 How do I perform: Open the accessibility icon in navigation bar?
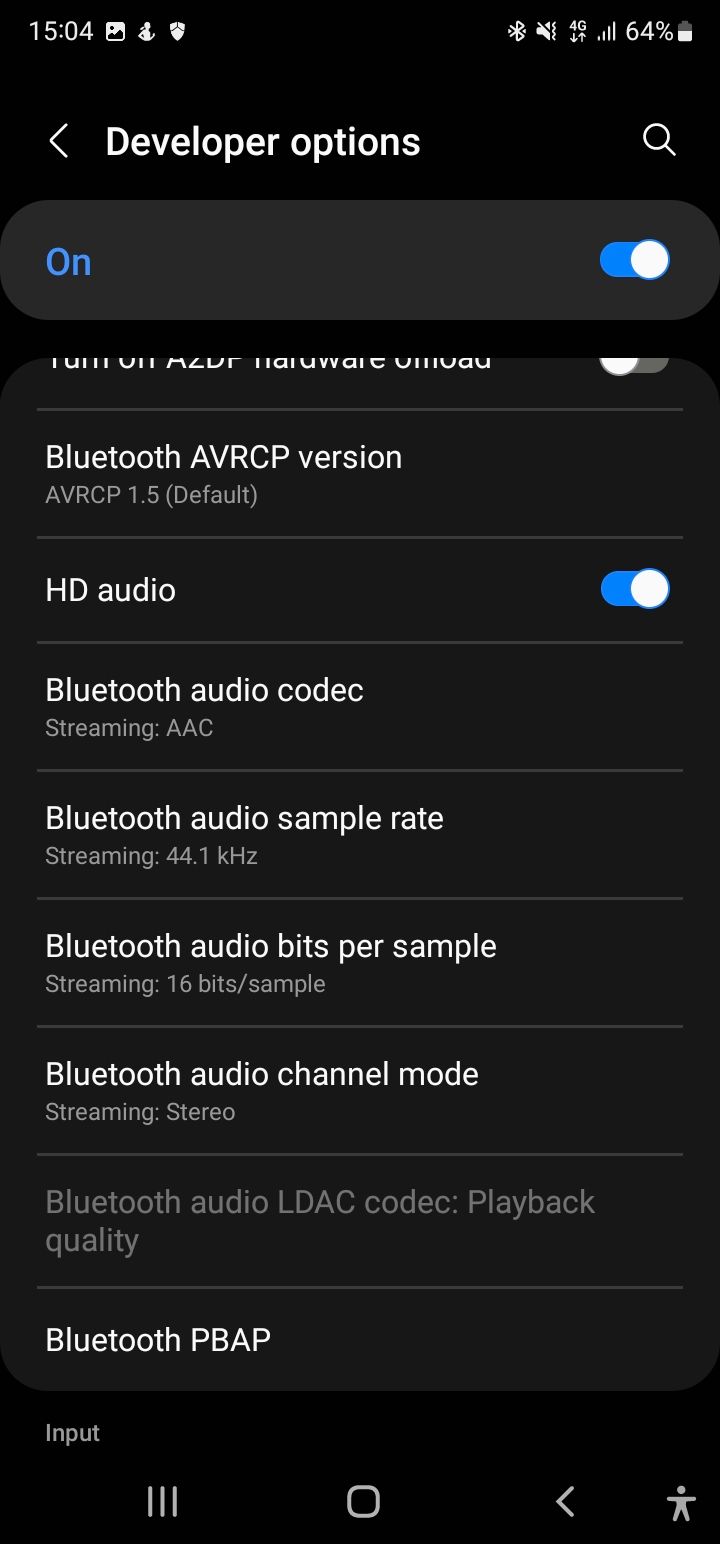pos(681,1500)
